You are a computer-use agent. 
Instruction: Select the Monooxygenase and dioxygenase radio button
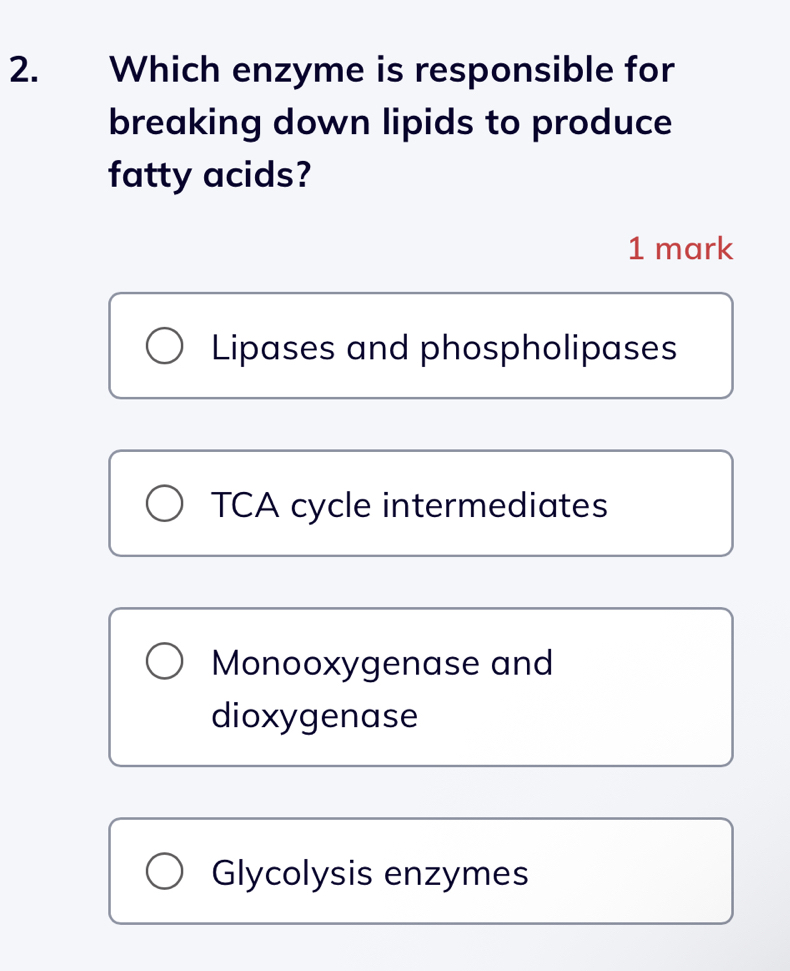tap(164, 660)
